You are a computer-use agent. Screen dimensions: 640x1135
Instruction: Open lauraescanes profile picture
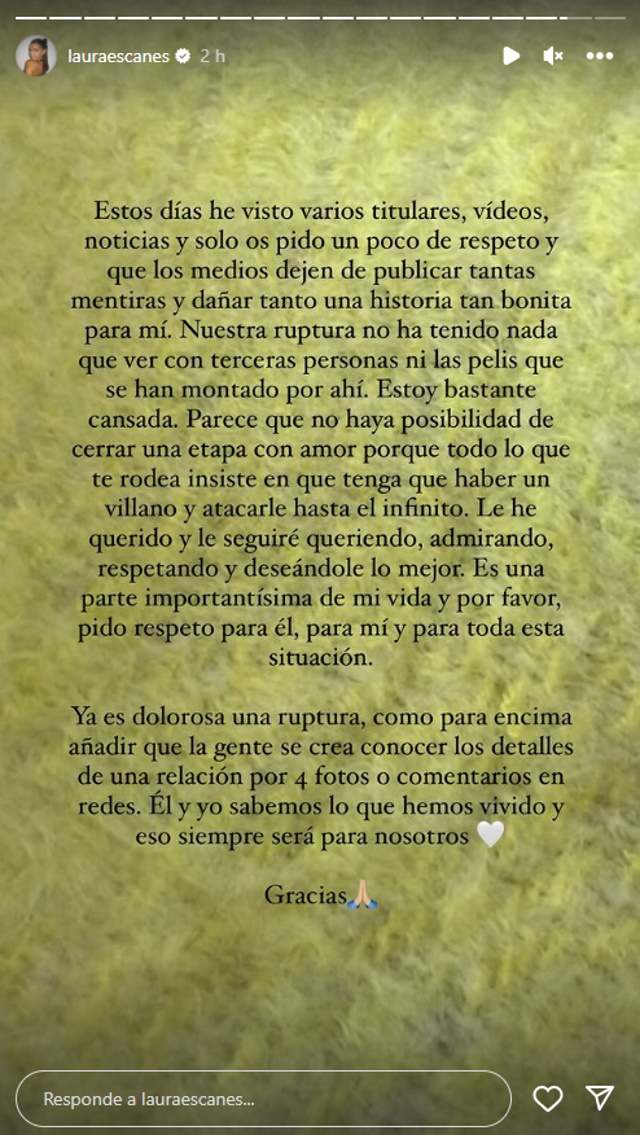coord(36,56)
